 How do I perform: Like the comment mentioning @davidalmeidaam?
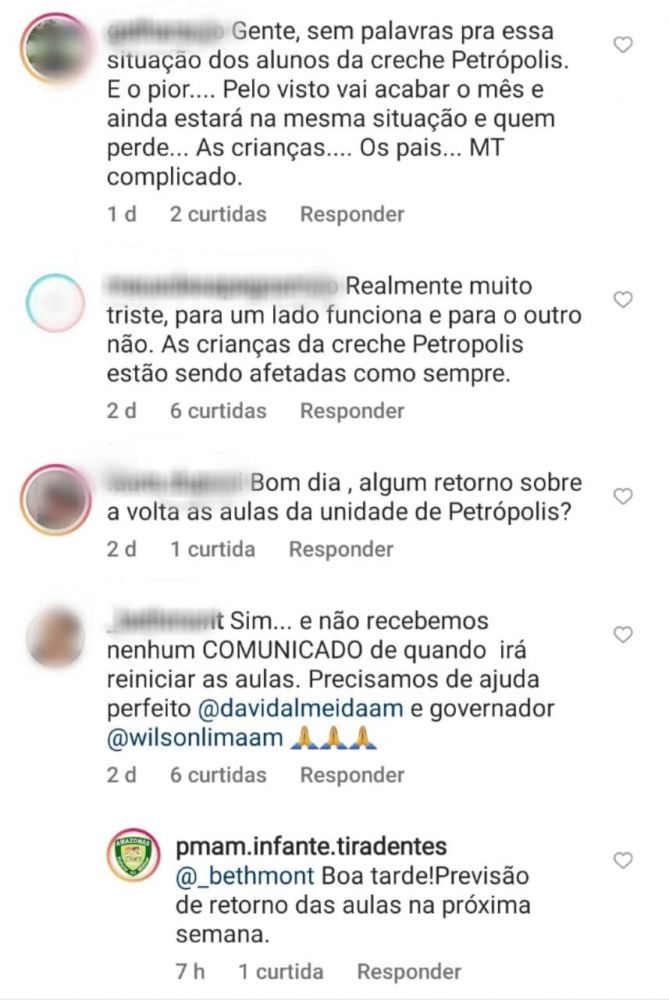coord(622,634)
